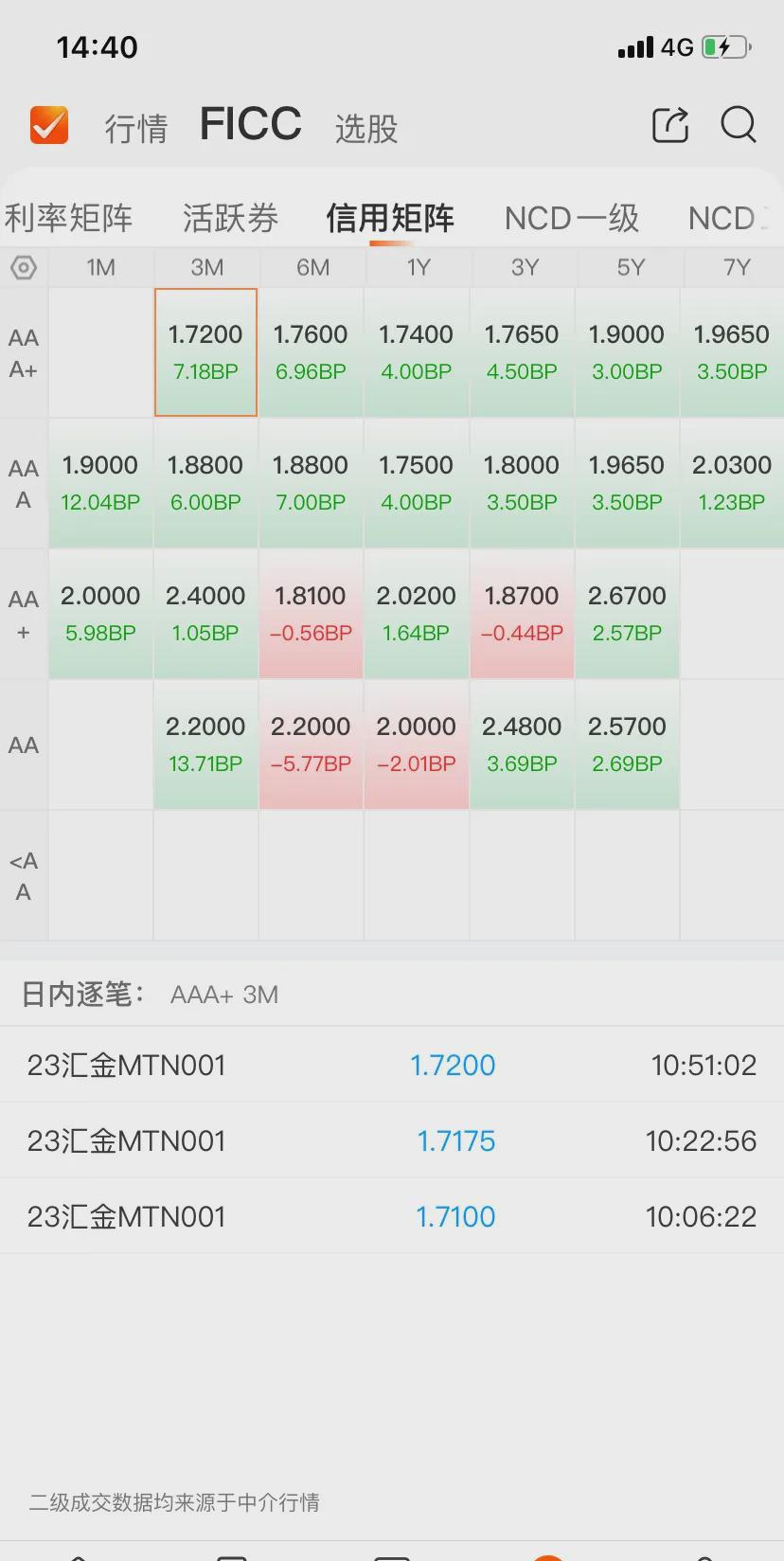
Task: Open the 活跃券 section
Action: pos(230,218)
